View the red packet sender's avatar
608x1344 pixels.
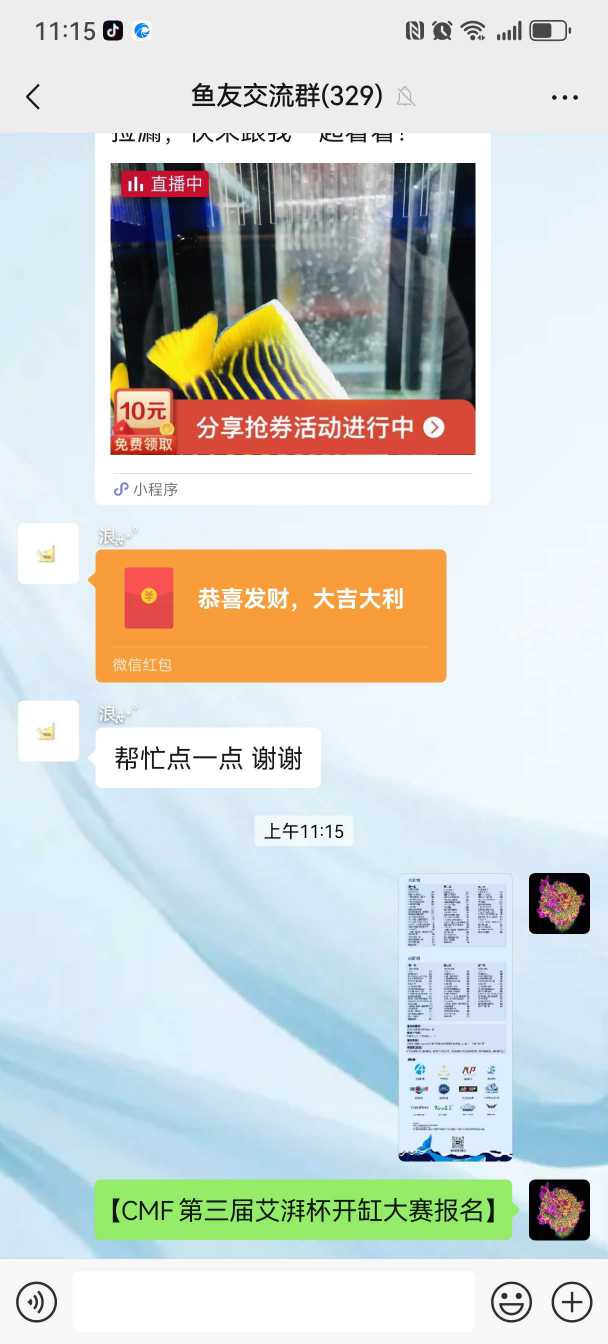pos(48,553)
